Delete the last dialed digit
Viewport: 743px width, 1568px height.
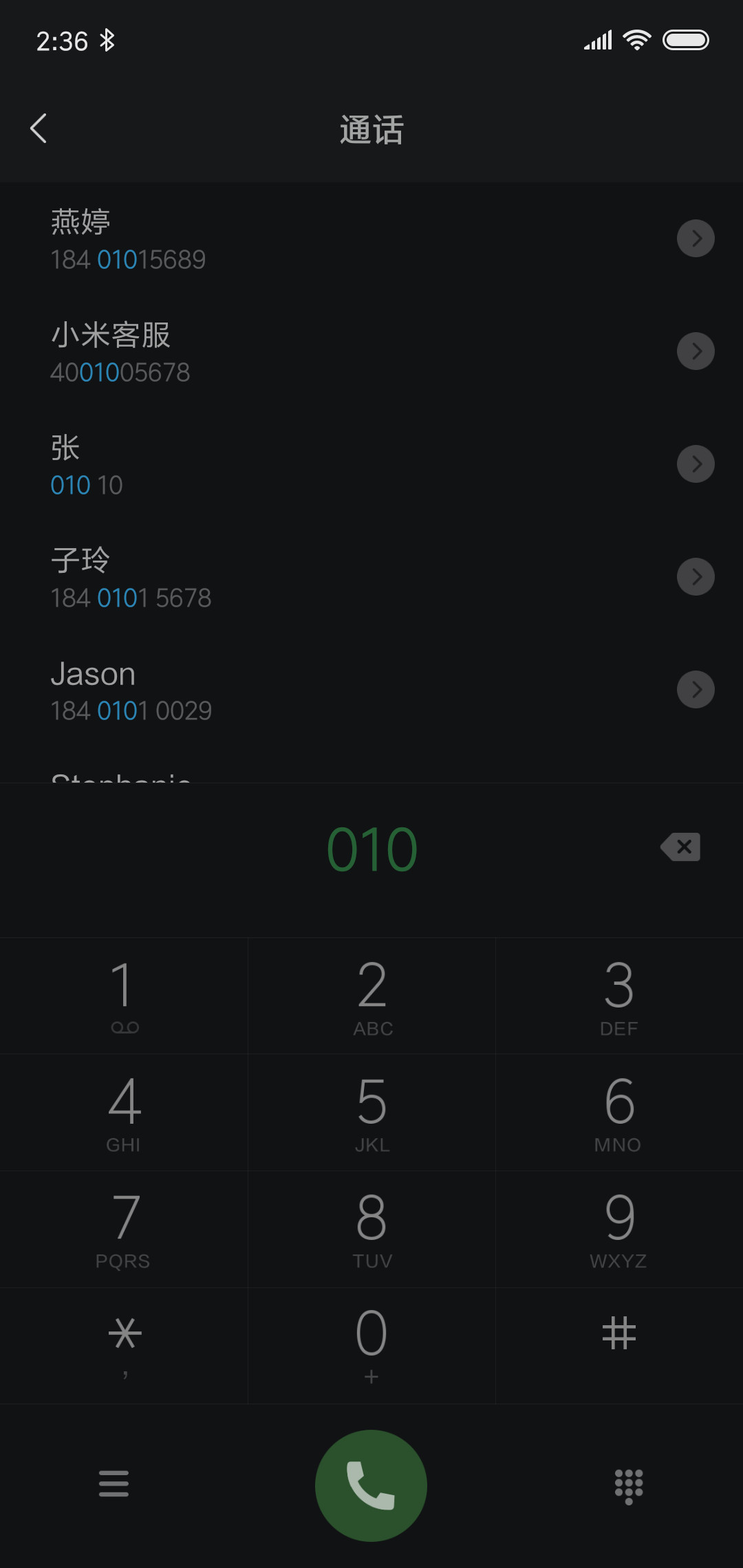pos(680,847)
